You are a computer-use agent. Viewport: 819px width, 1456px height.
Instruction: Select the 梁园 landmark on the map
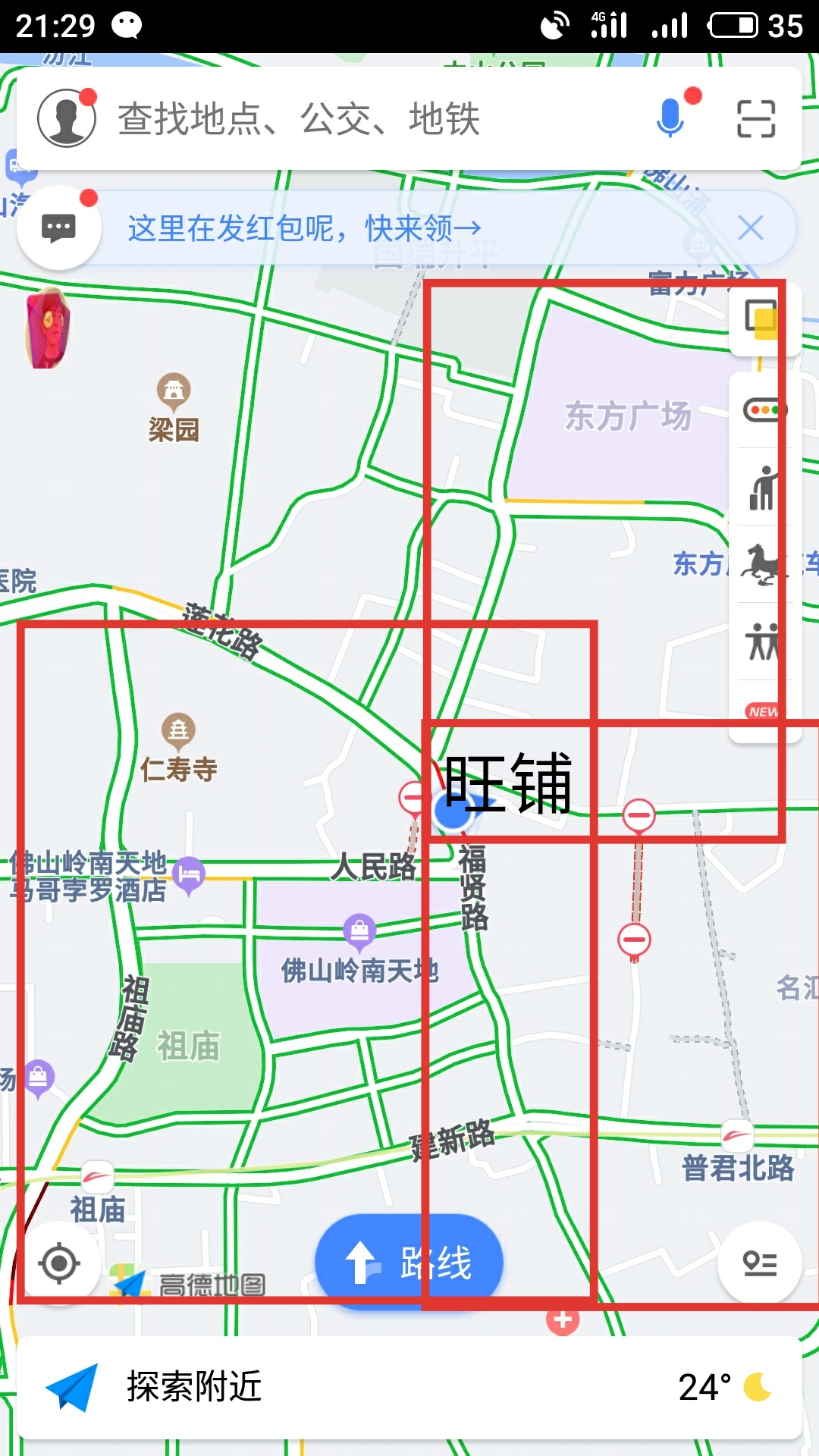pyautogui.click(x=174, y=390)
